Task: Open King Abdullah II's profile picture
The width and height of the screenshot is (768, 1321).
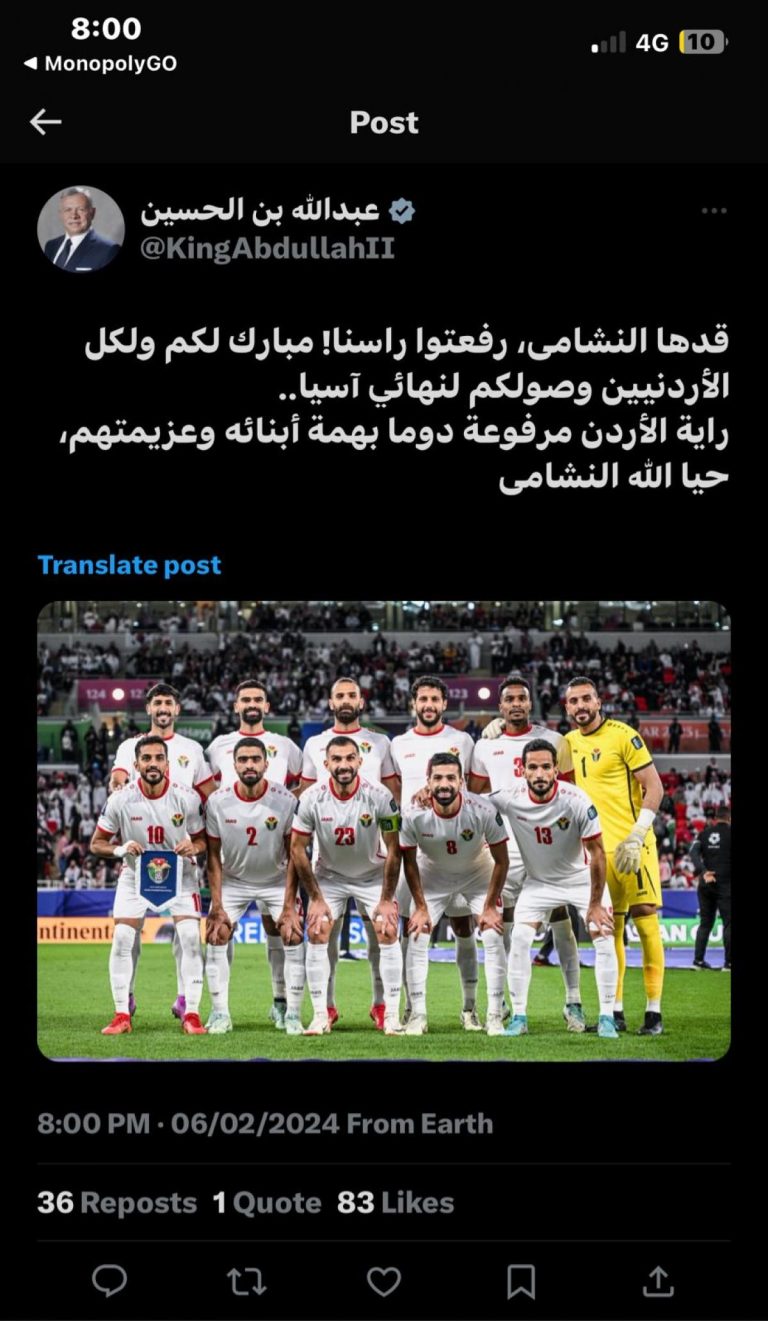Action: coord(81,229)
